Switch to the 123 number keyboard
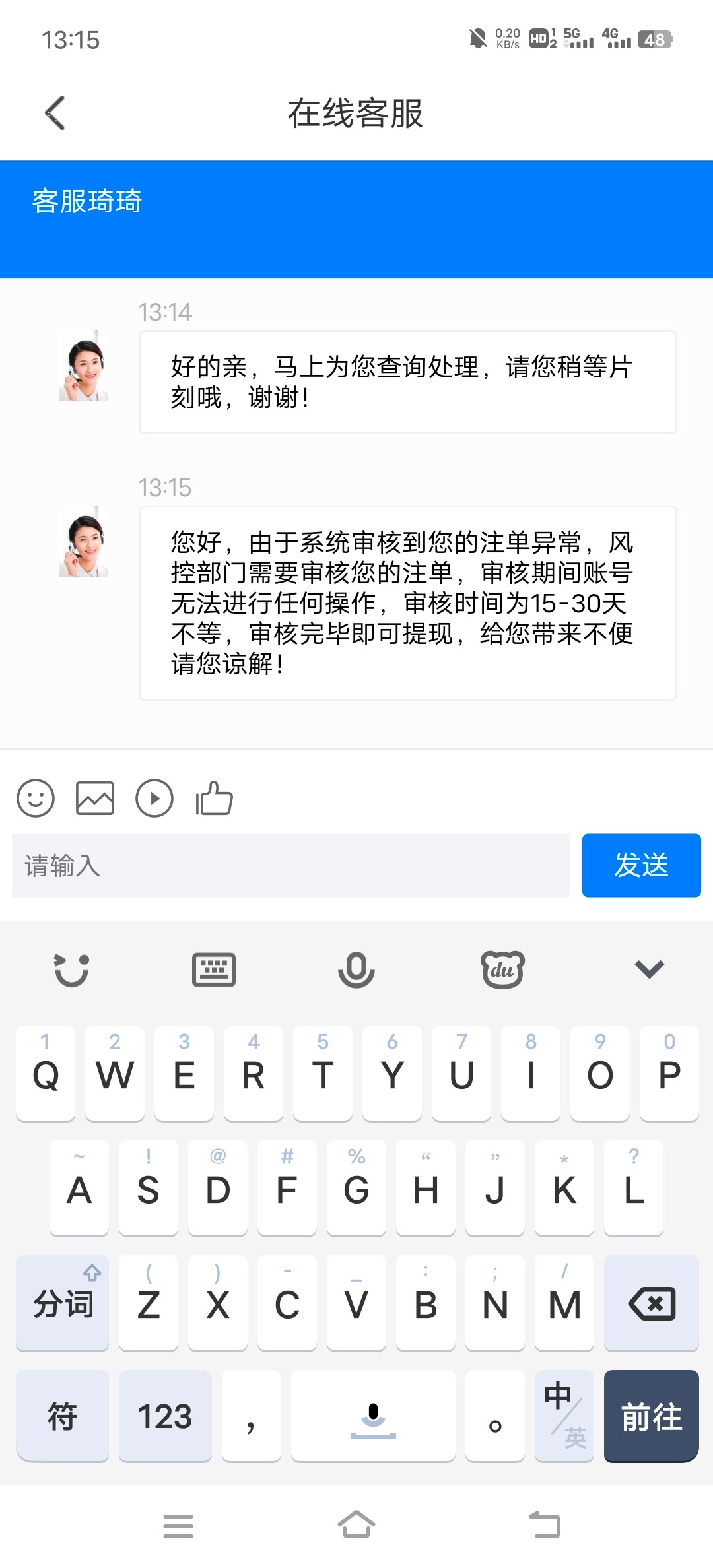Image resolution: width=713 pixels, height=1568 pixels. [x=165, y=1416]
